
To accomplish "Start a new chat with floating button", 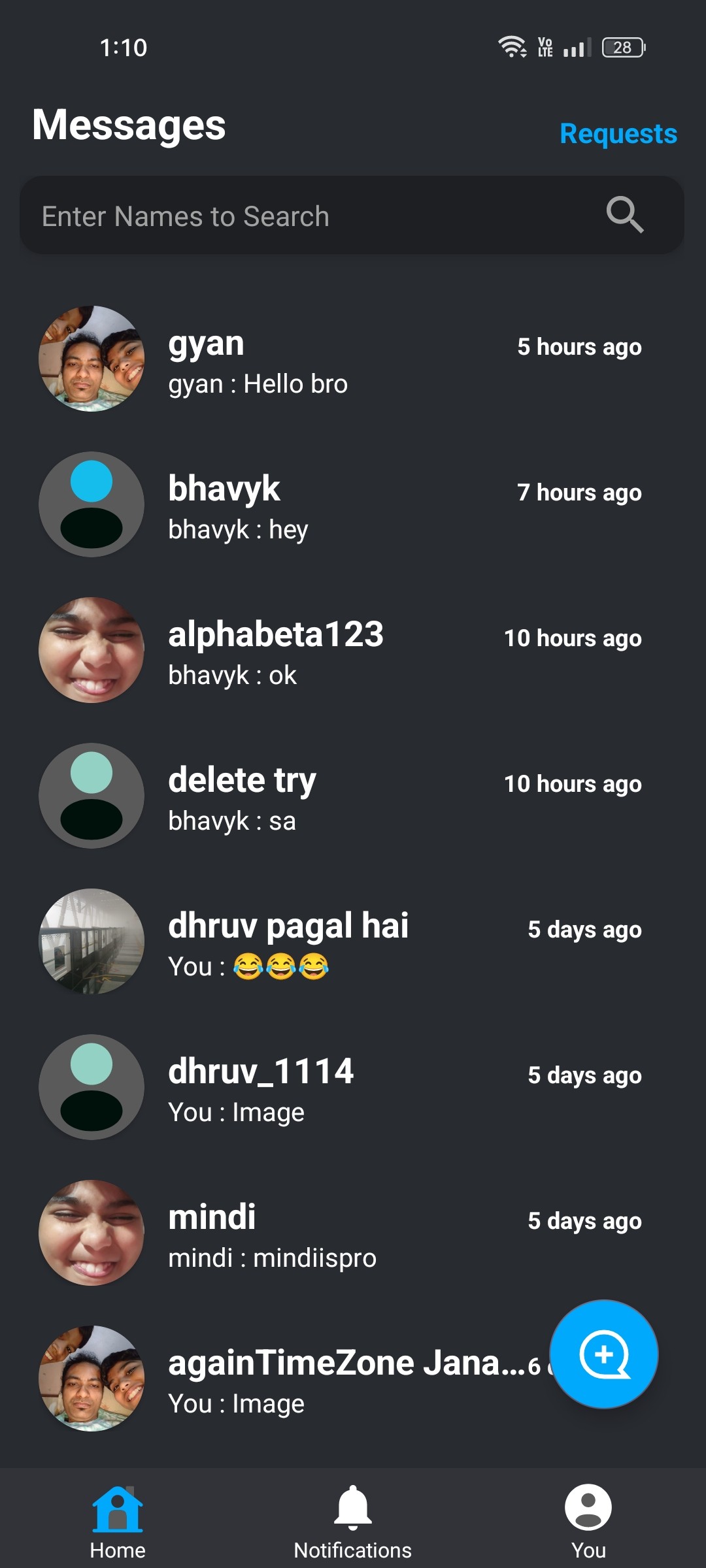I will [x=604, y=1354].
